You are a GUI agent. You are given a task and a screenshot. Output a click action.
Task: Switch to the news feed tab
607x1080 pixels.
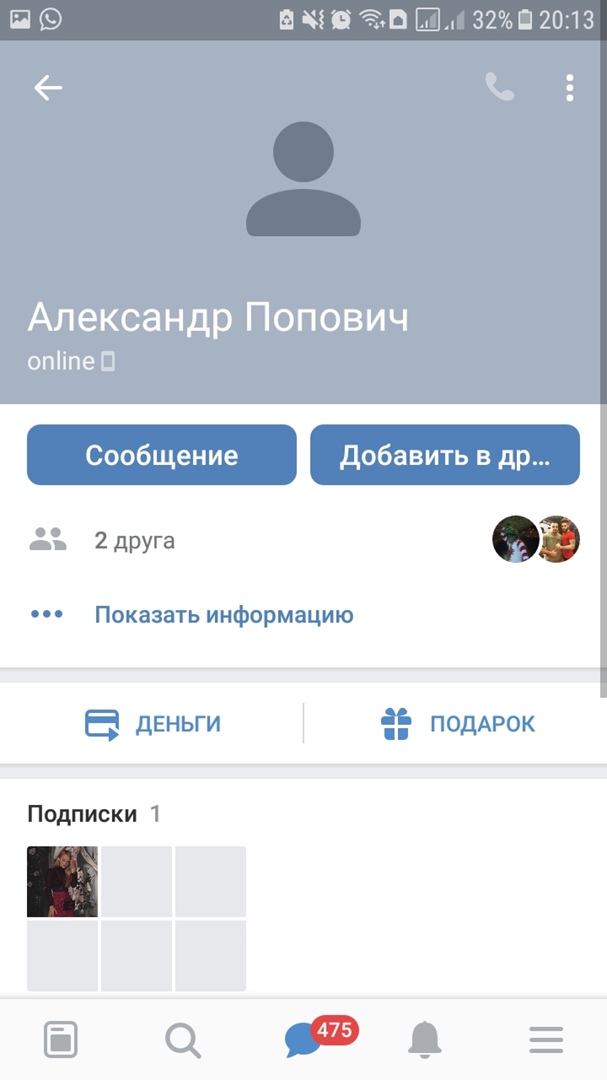click(x=61, y=1041)
